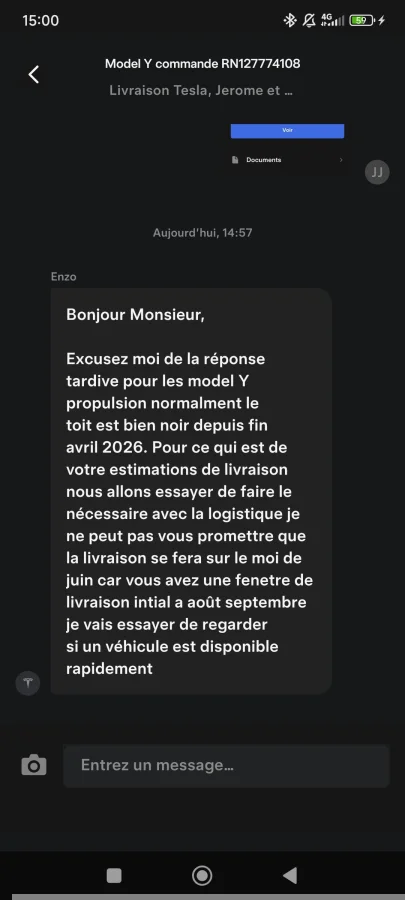The image size is (405, 900).
Task: Focus the 'Entrez un message…' field
Action: point(226,766)
